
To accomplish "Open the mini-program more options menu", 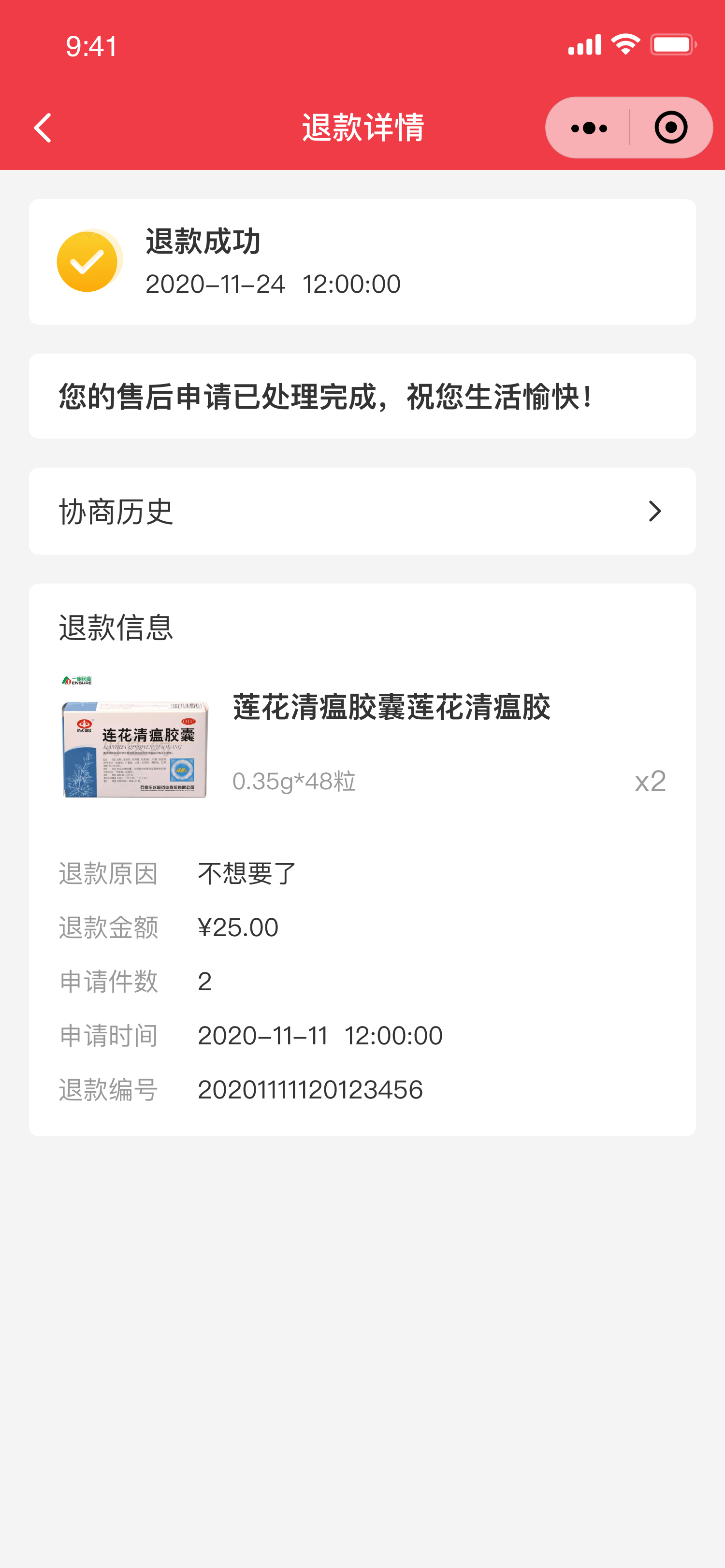I will [589, 128].
